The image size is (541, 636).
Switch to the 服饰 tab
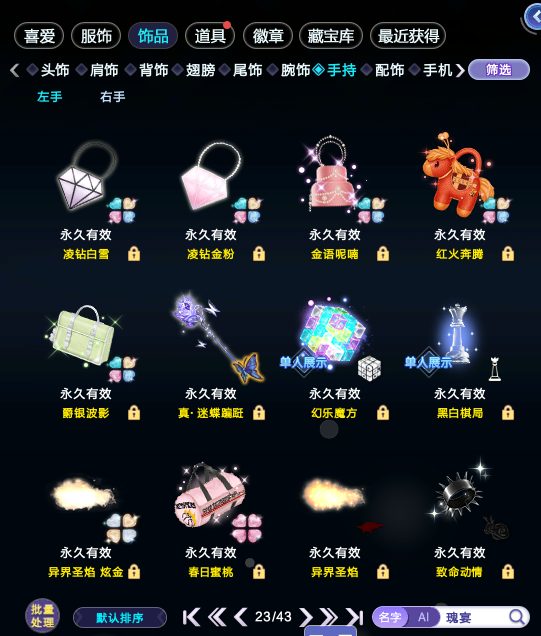(96, 36)
